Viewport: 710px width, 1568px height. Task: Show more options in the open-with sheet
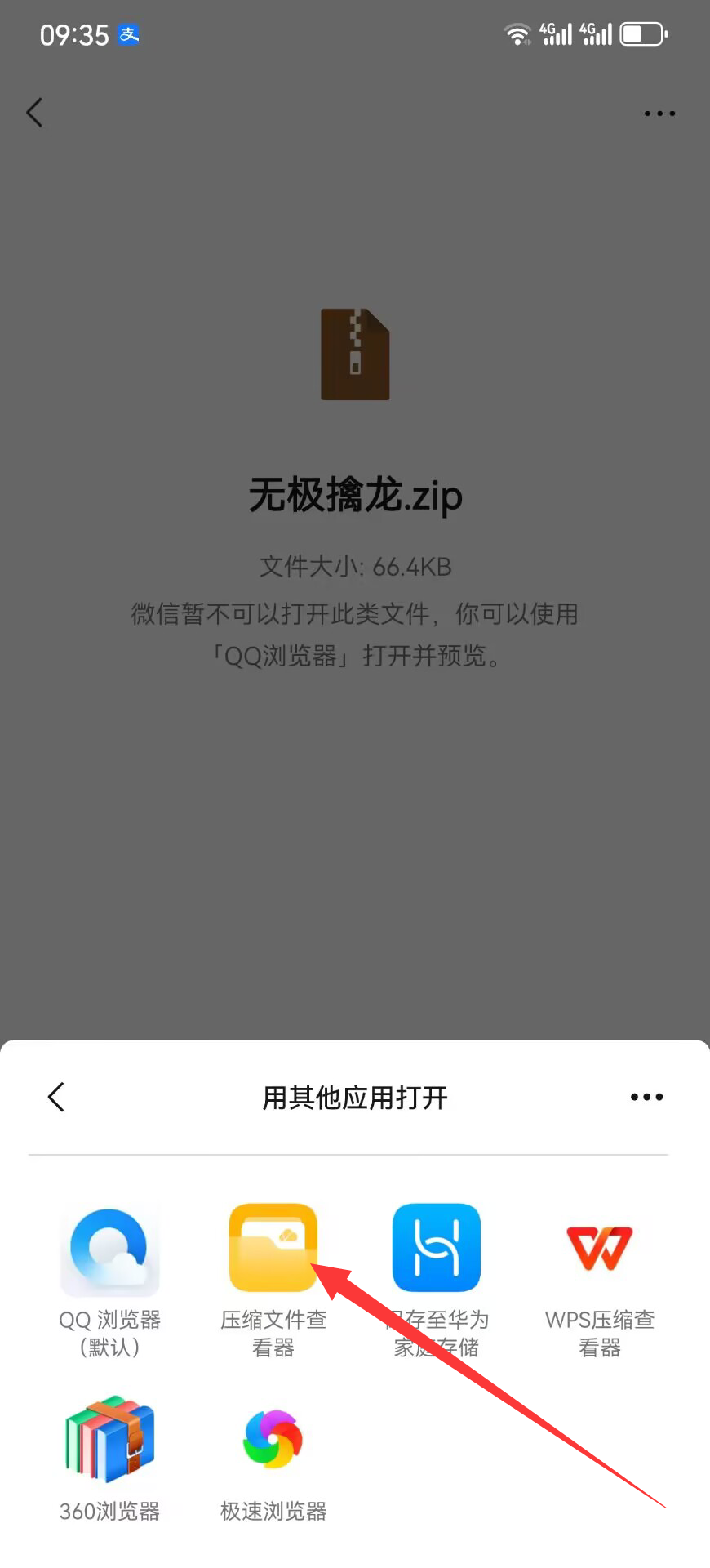click(x=646, y=1097)
